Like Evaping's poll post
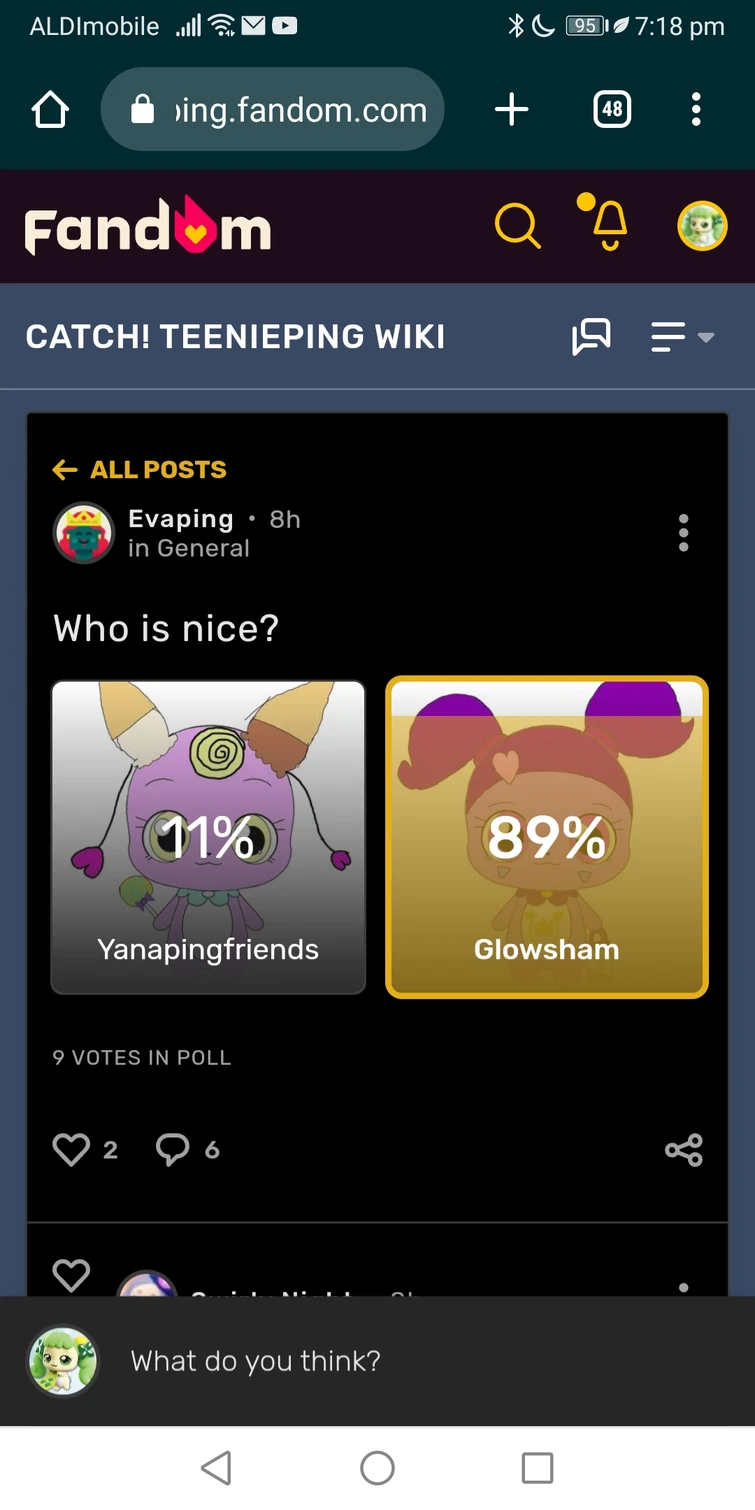Image resolution: width=755 pixels, height=1510 pixels. pos(71,1150)
